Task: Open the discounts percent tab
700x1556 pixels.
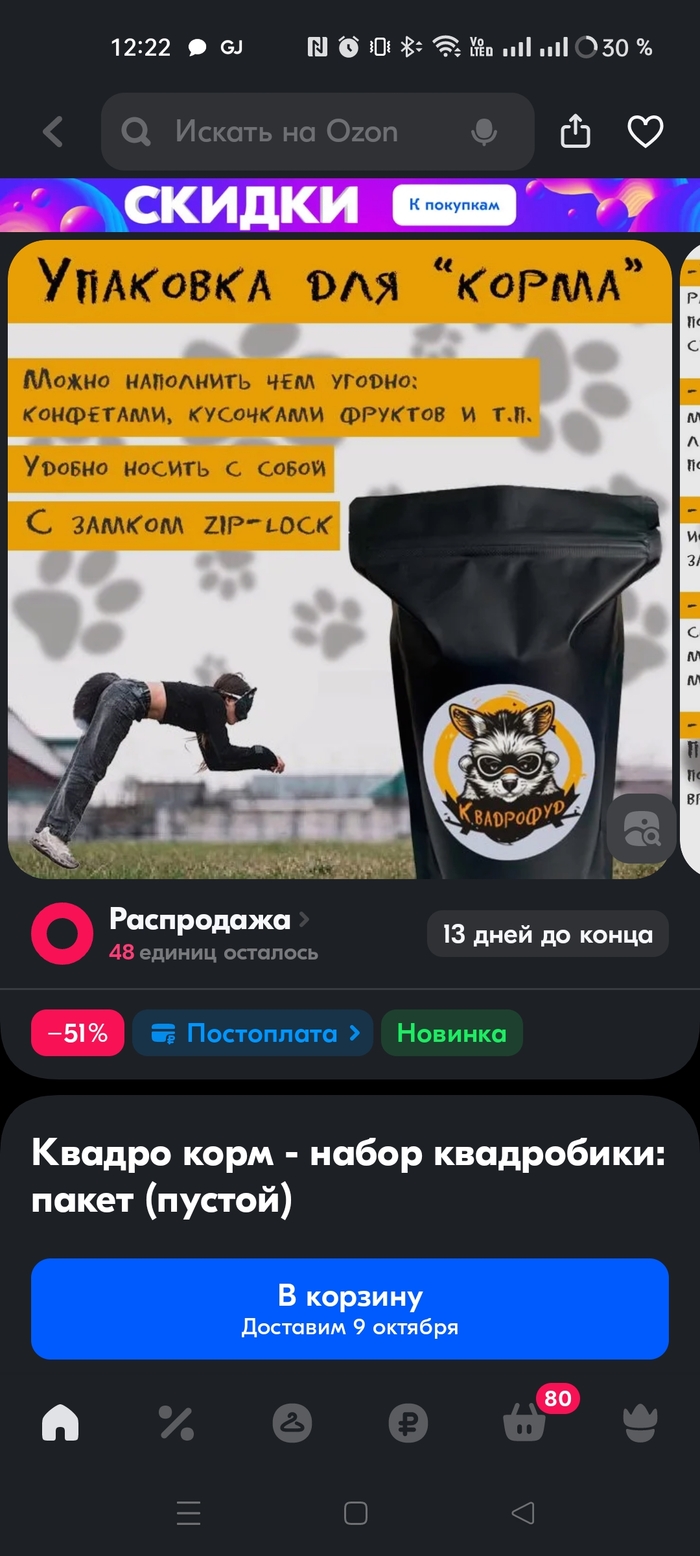Action: pos(176,1422)
